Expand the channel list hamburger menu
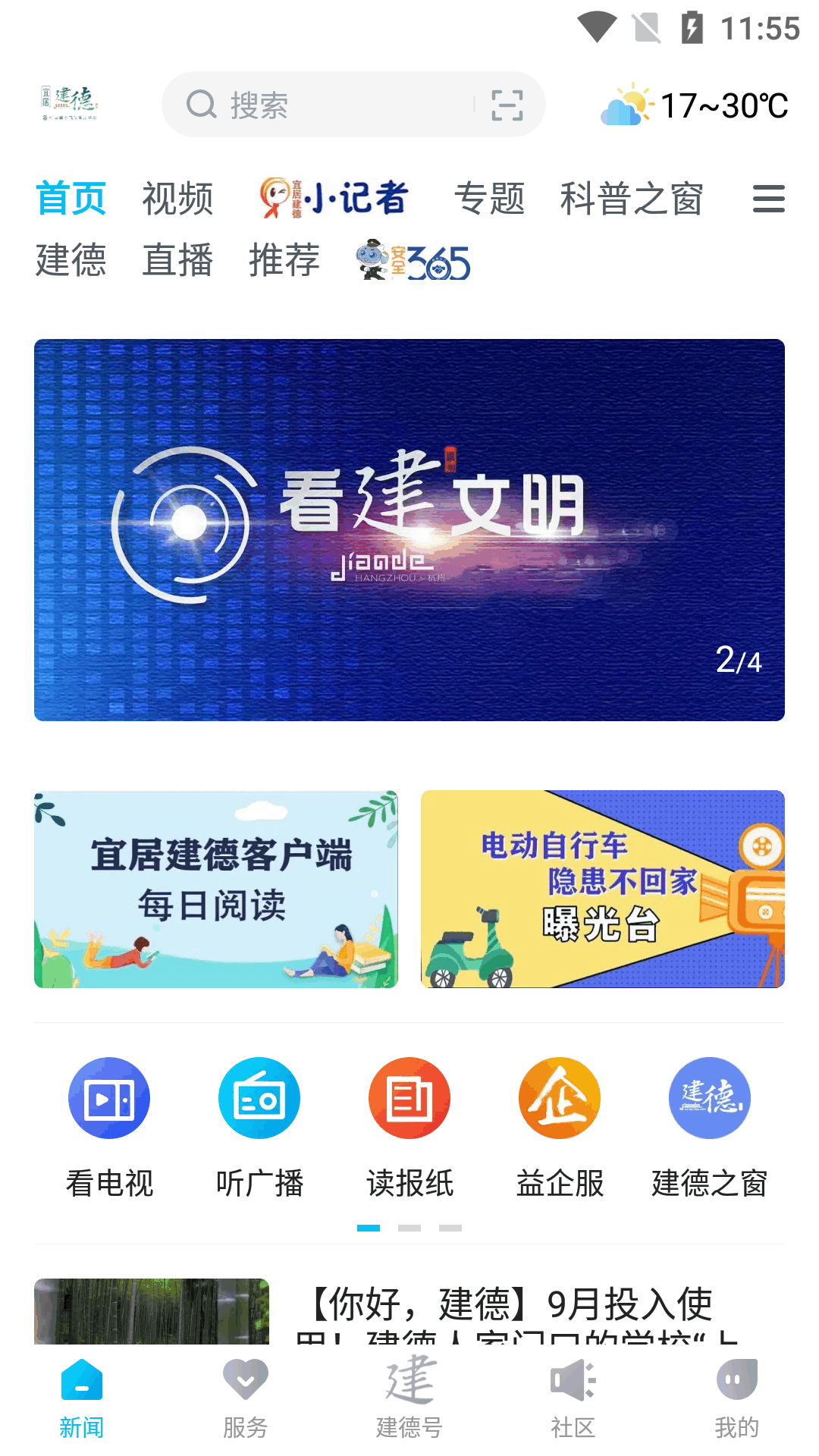 point(768,199)
